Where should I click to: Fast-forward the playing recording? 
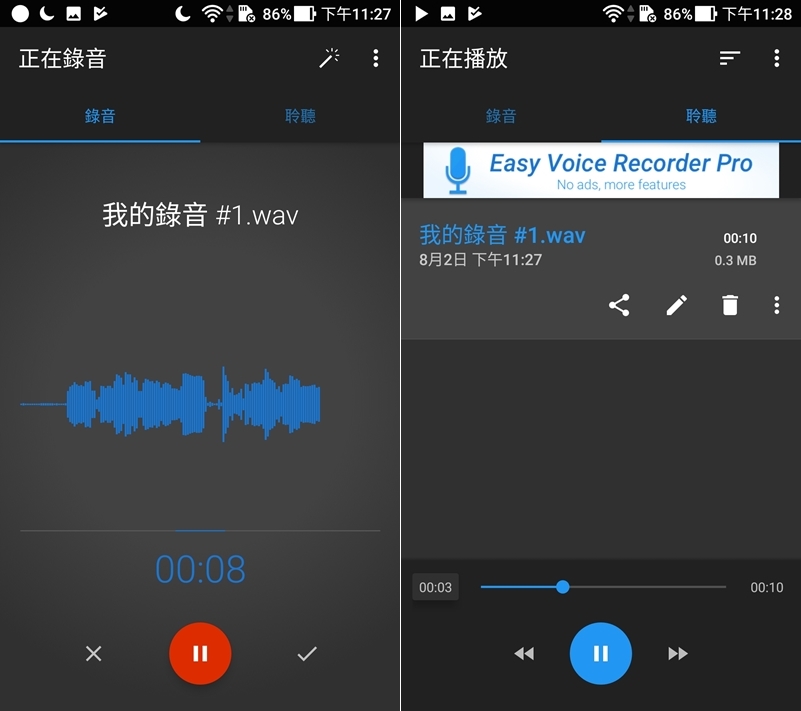click(x=678, y=654)
